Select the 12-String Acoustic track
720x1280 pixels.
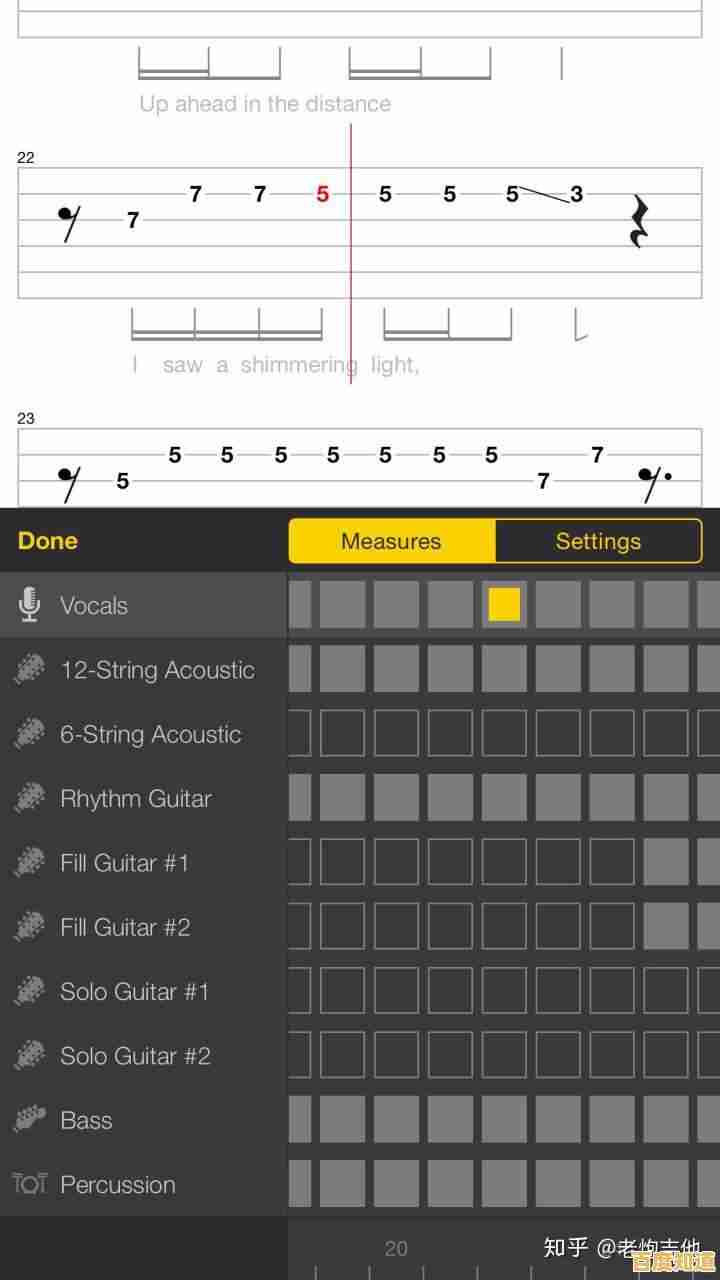click(x=157, y=670)
